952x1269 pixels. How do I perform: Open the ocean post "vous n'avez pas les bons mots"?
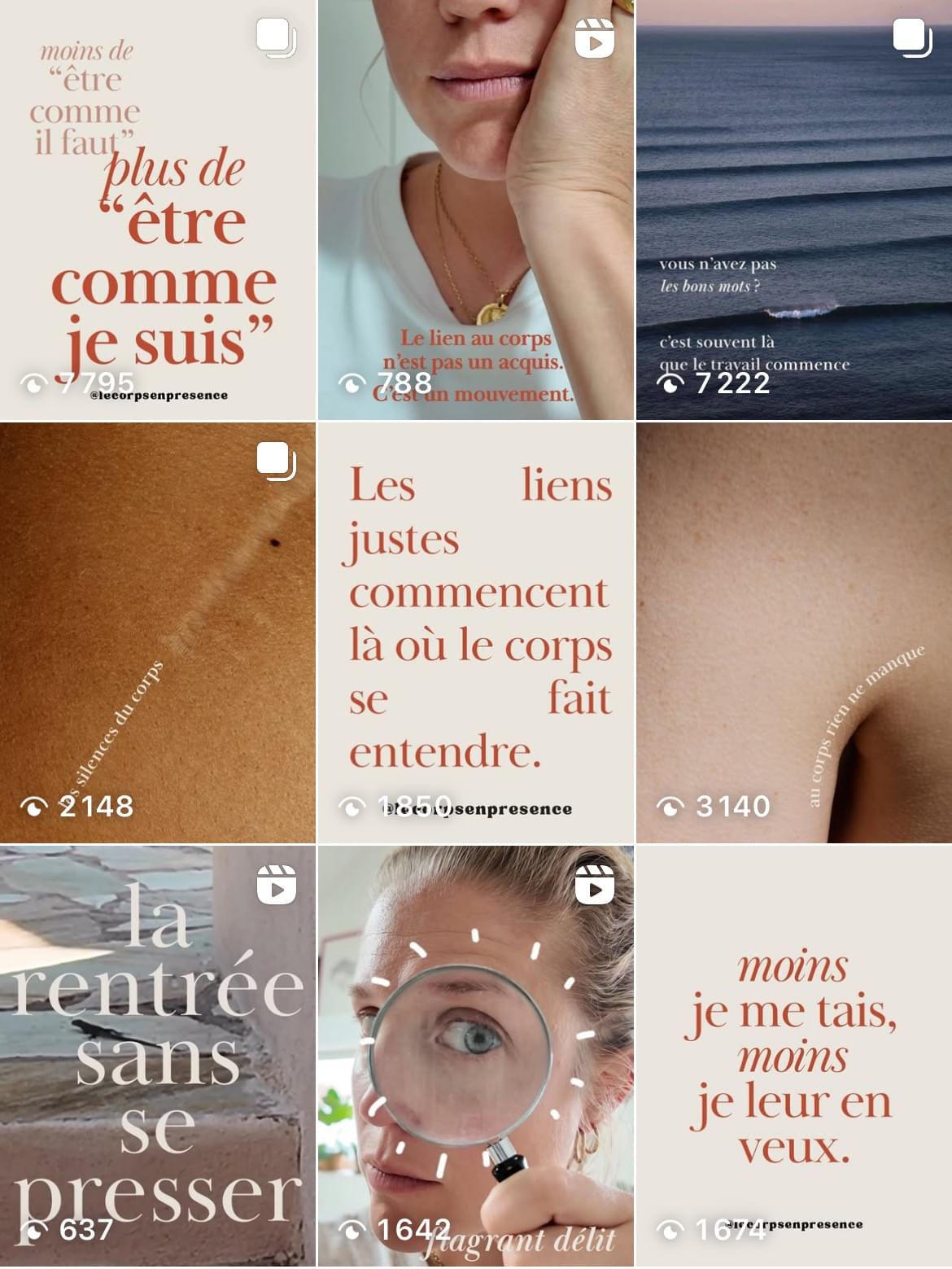793,209
